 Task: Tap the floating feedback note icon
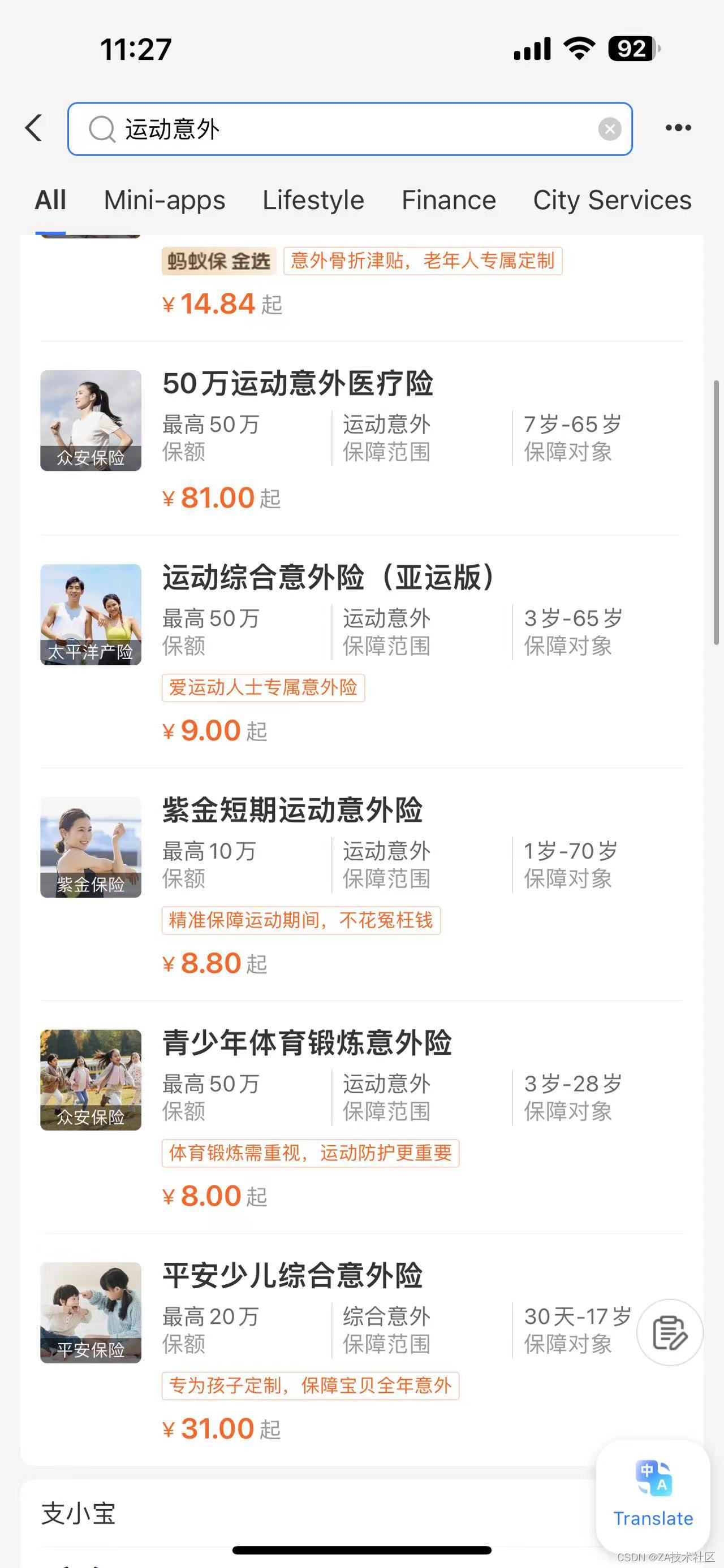pos(669,1333)
